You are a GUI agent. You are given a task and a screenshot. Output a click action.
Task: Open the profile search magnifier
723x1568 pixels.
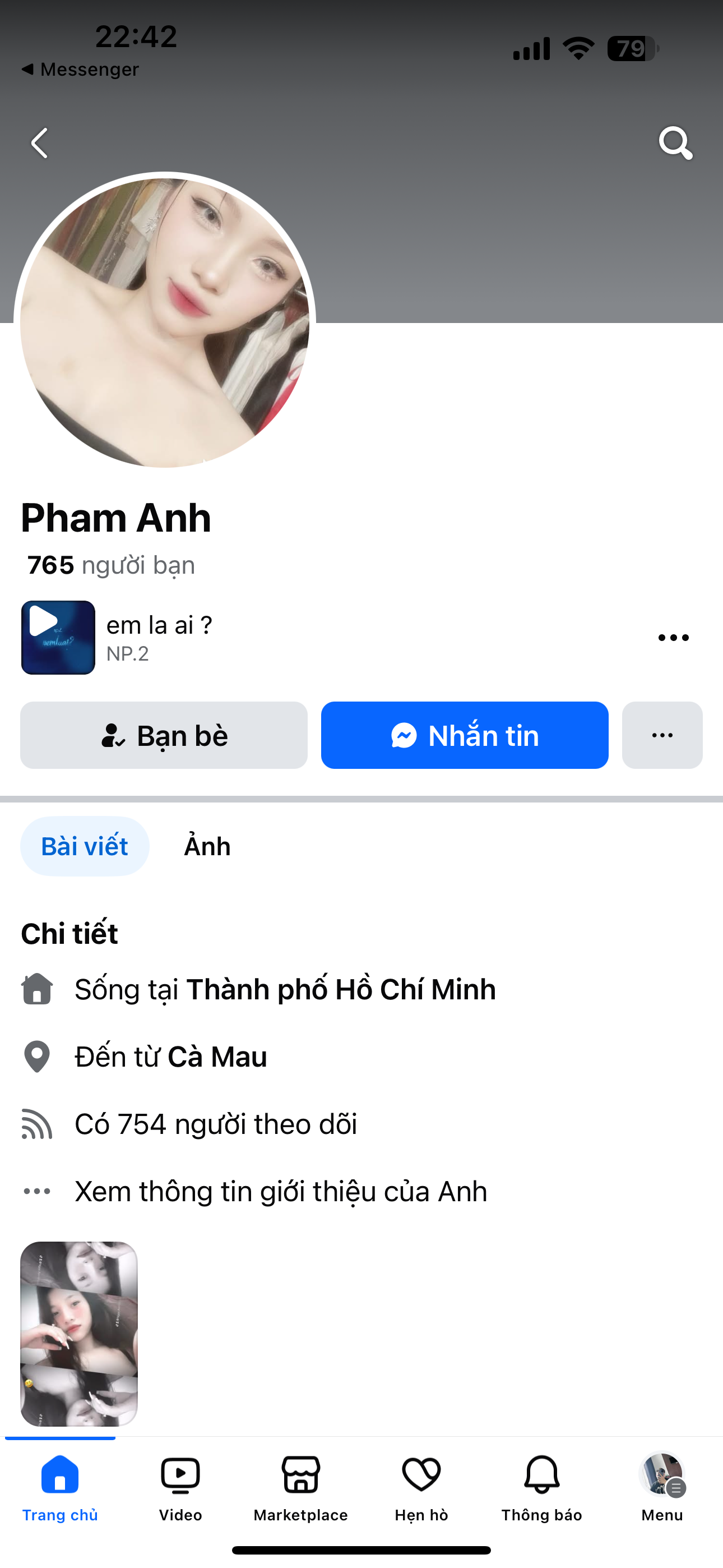pos(675,144)
